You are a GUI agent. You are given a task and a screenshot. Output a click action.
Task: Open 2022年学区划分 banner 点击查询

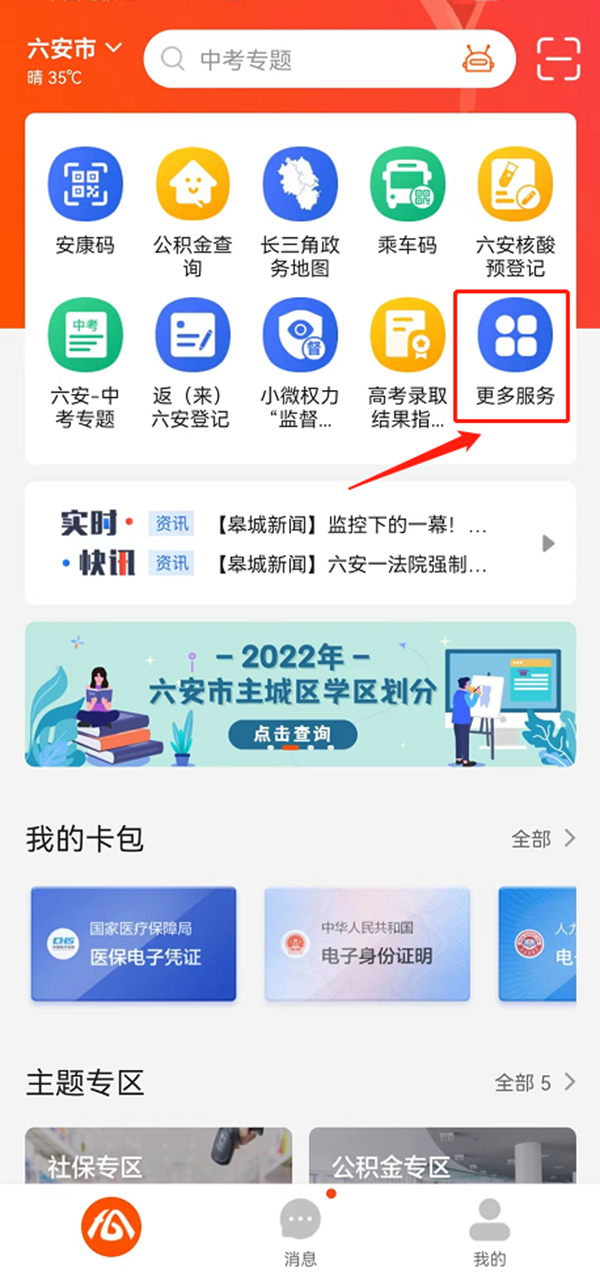tap(290, 735)
